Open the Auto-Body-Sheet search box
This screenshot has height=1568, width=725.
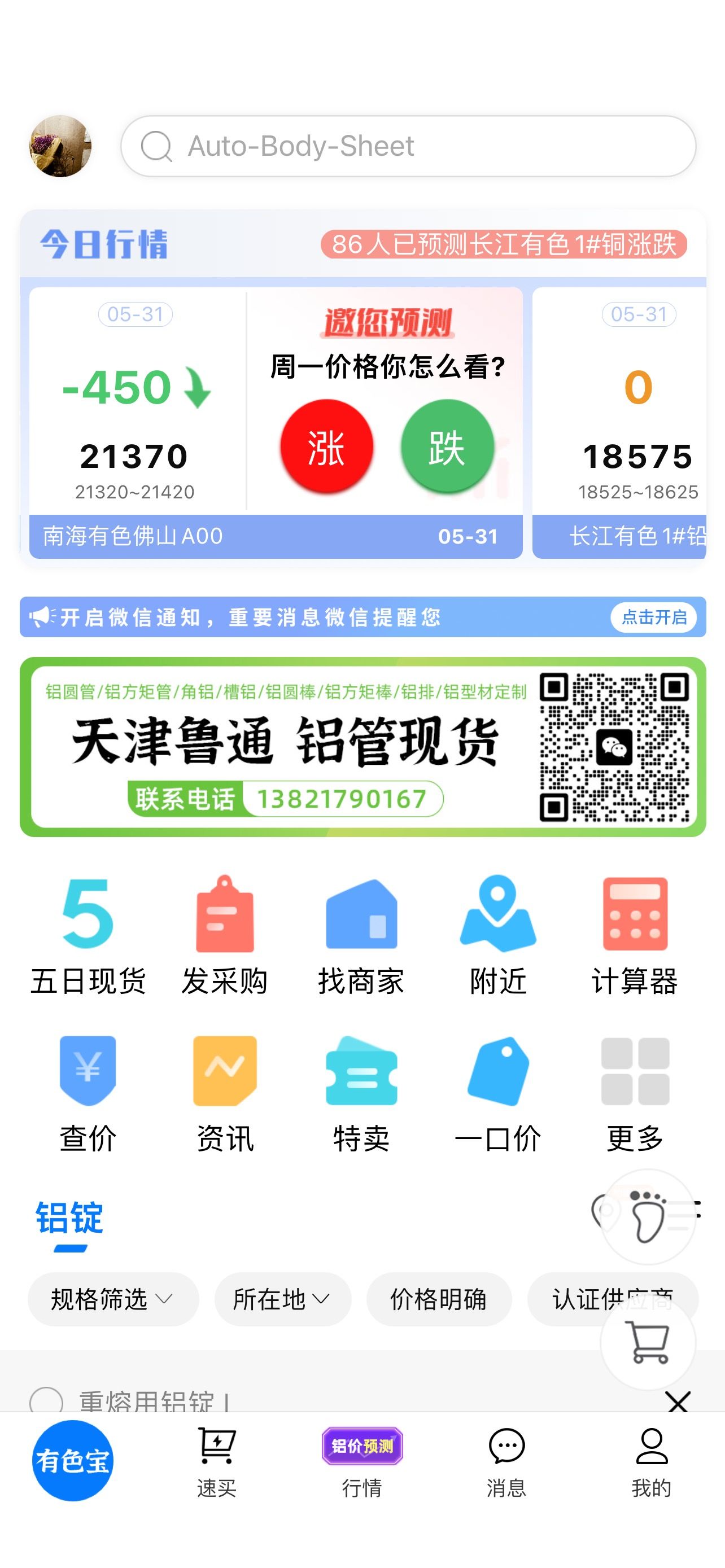tap(408, 146)
